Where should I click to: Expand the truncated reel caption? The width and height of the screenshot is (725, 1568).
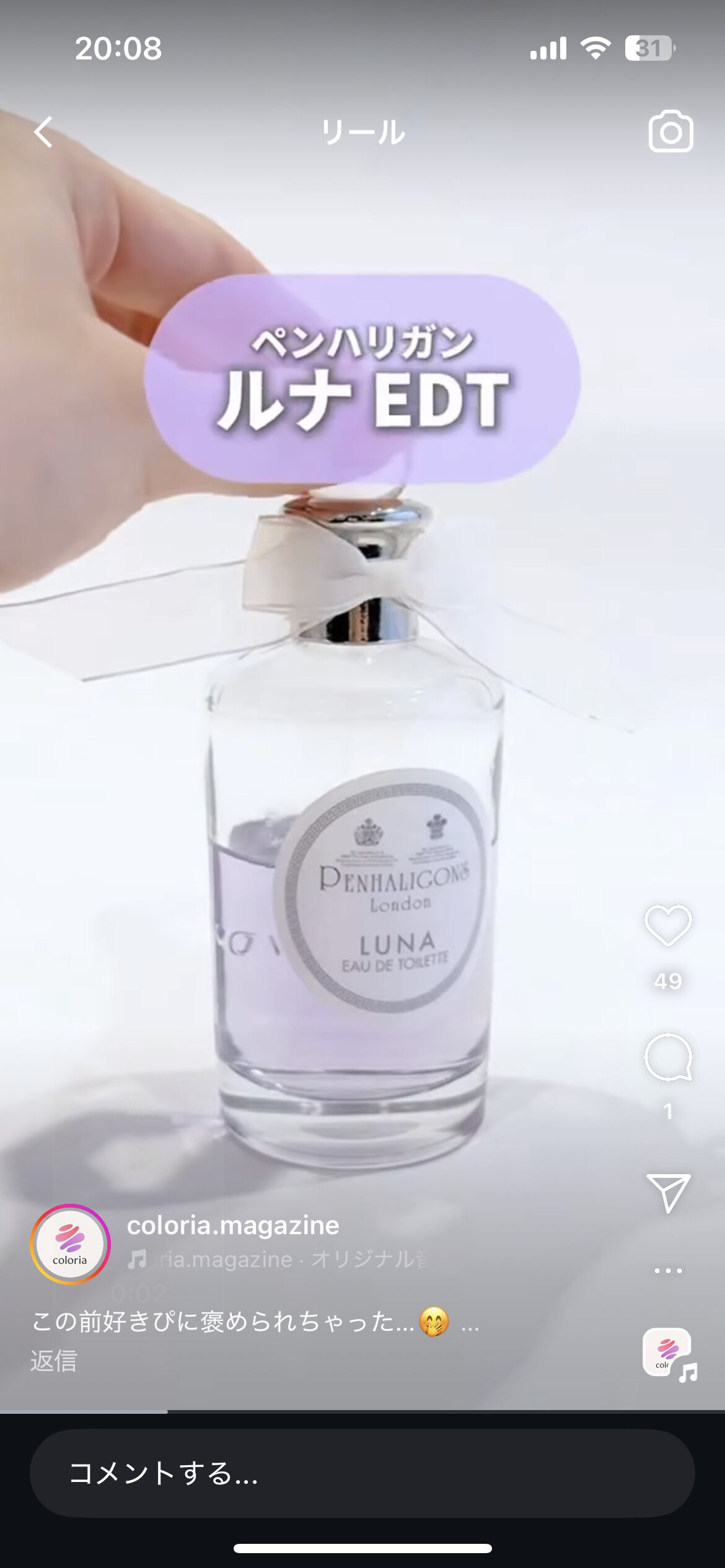[469, 1322]
